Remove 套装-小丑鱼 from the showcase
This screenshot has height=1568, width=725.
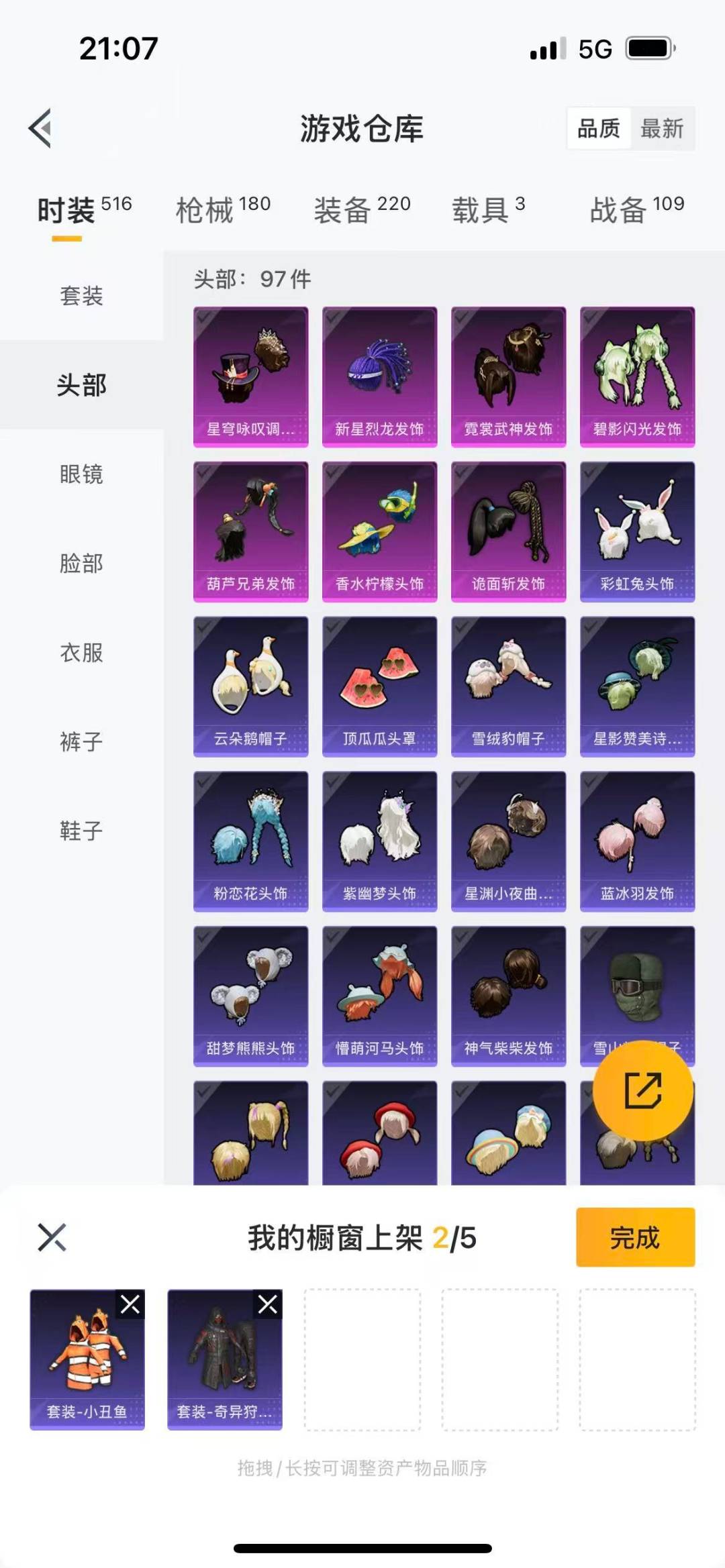click(x=130, y=1304)
